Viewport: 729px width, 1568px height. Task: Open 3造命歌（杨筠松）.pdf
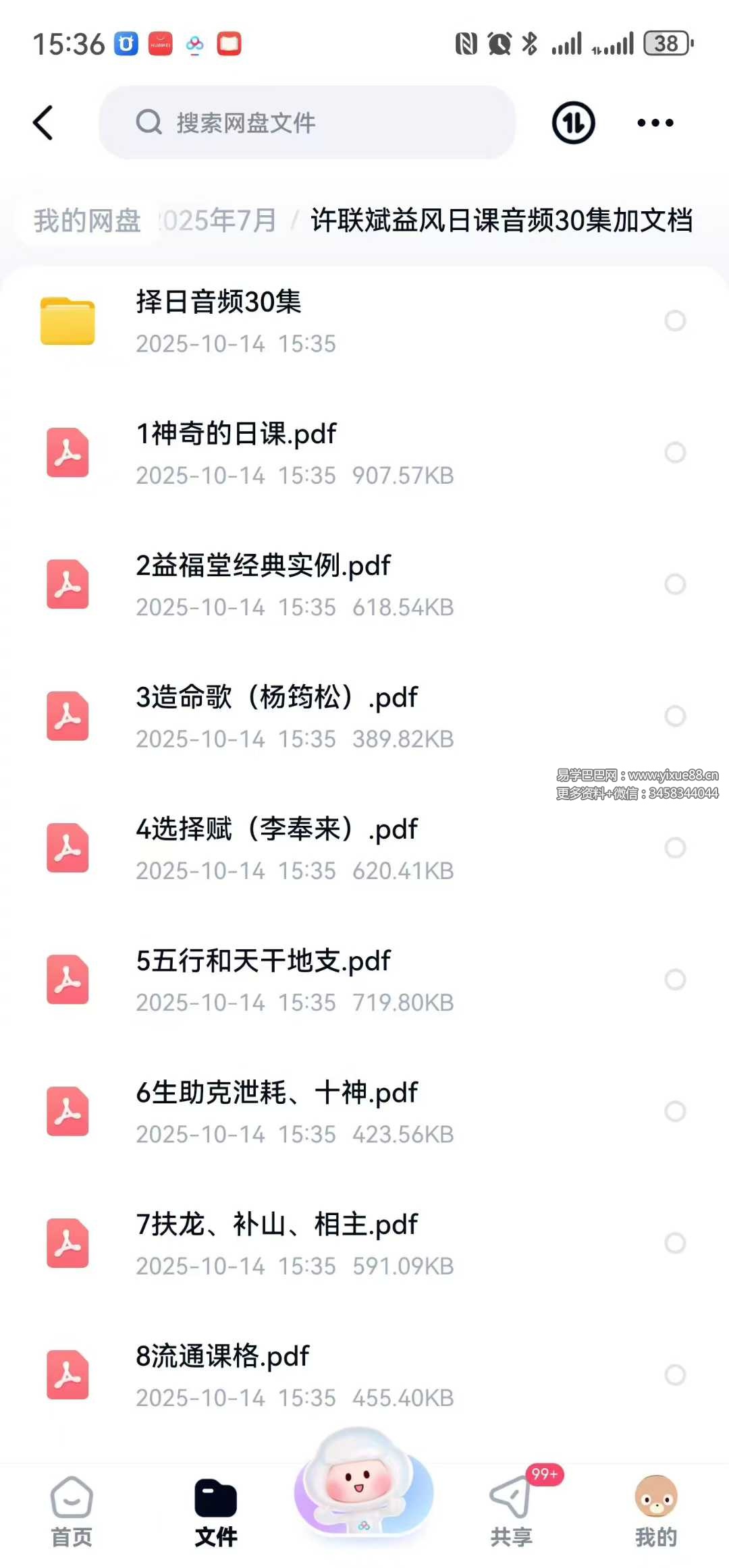pyautogui.click(x=277, y=715)
